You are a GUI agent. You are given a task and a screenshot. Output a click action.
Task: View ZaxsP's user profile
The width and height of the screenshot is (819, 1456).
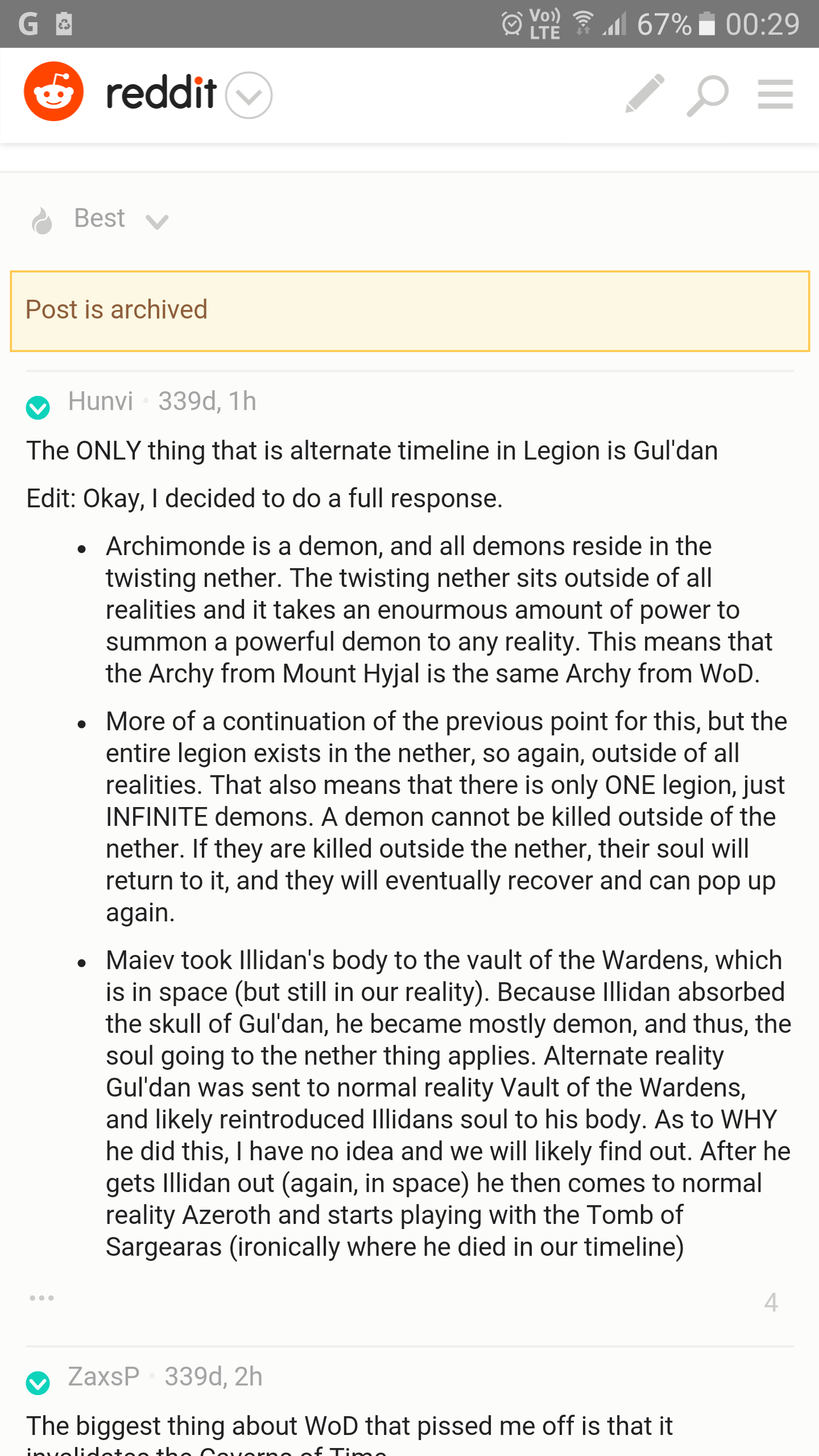(104, 1377)
